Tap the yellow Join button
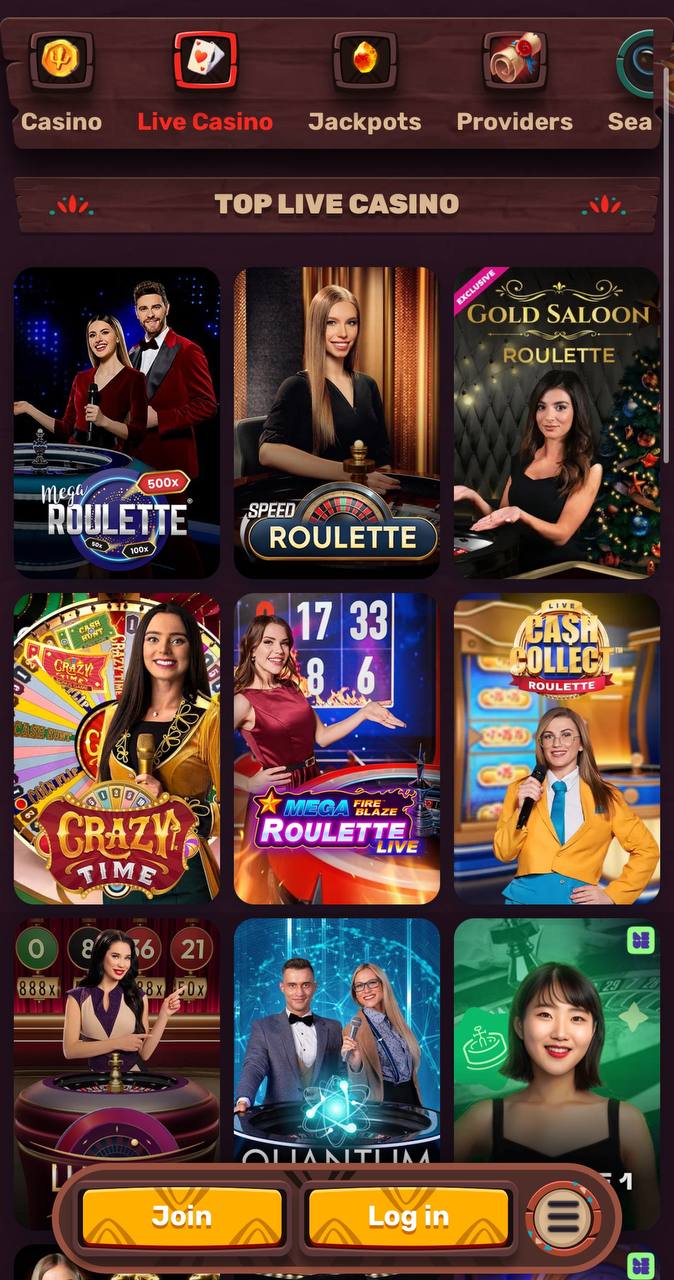674x1280 pixels. click(182, 1216)
